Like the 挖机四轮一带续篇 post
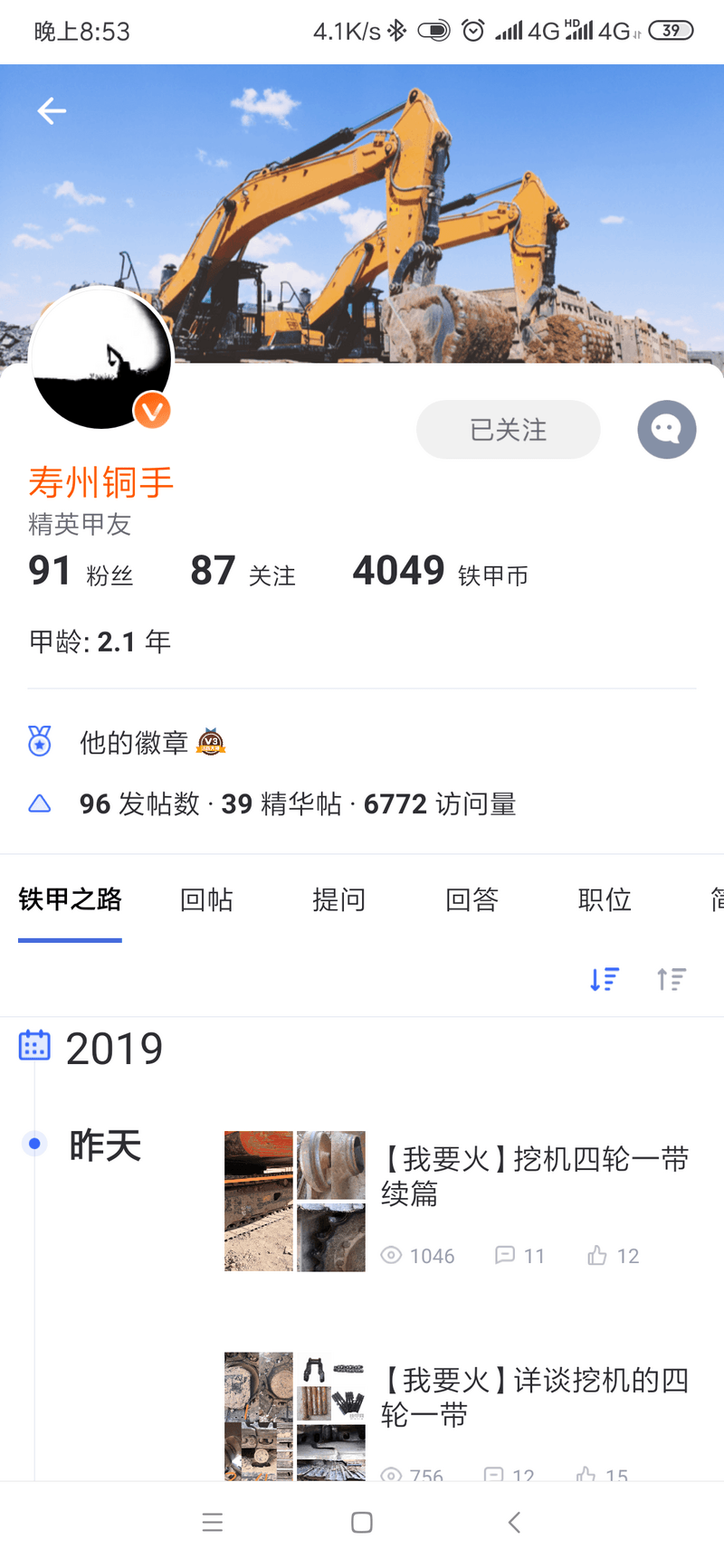This screenshot has width=724, height=1568. coord(613,1256)
